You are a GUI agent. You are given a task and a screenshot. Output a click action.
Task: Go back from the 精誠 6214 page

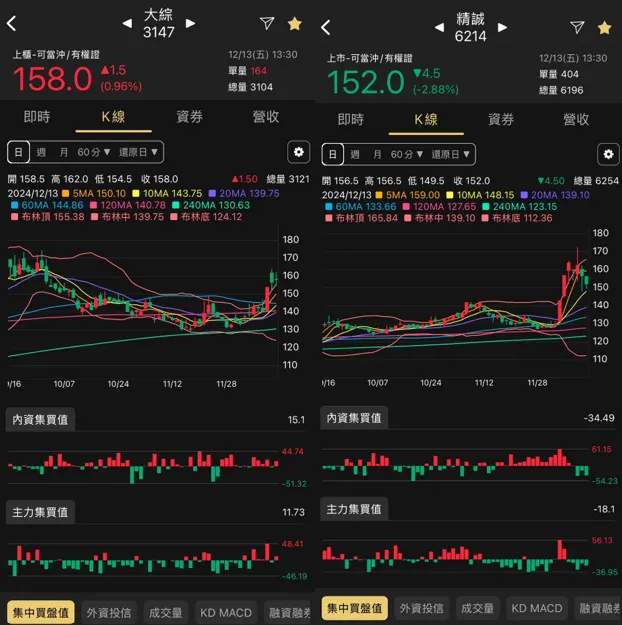(x=326, y=28)
